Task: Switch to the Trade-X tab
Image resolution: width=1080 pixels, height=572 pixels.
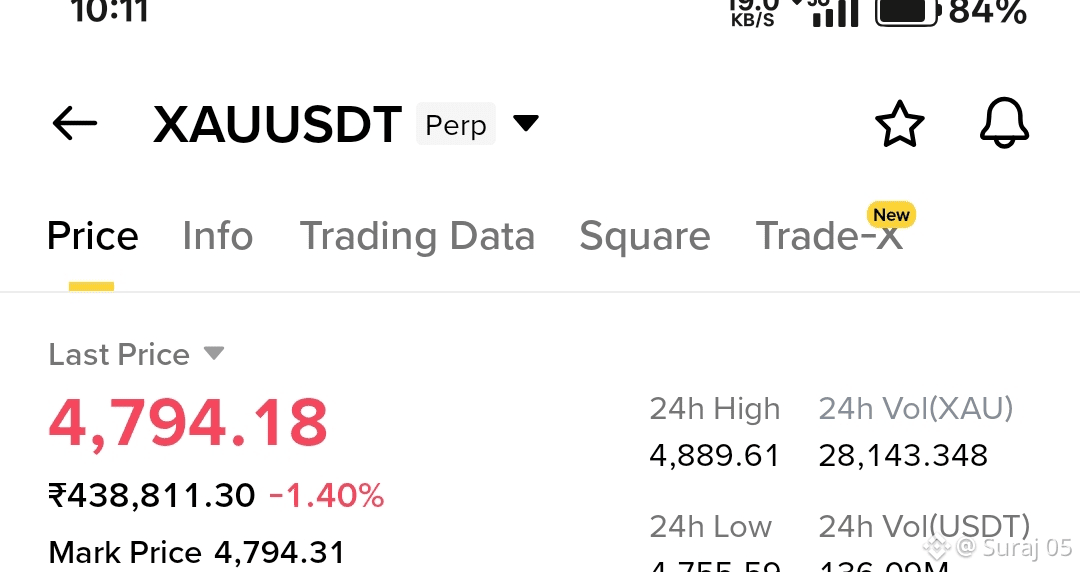Action: [x=829, y=237]
